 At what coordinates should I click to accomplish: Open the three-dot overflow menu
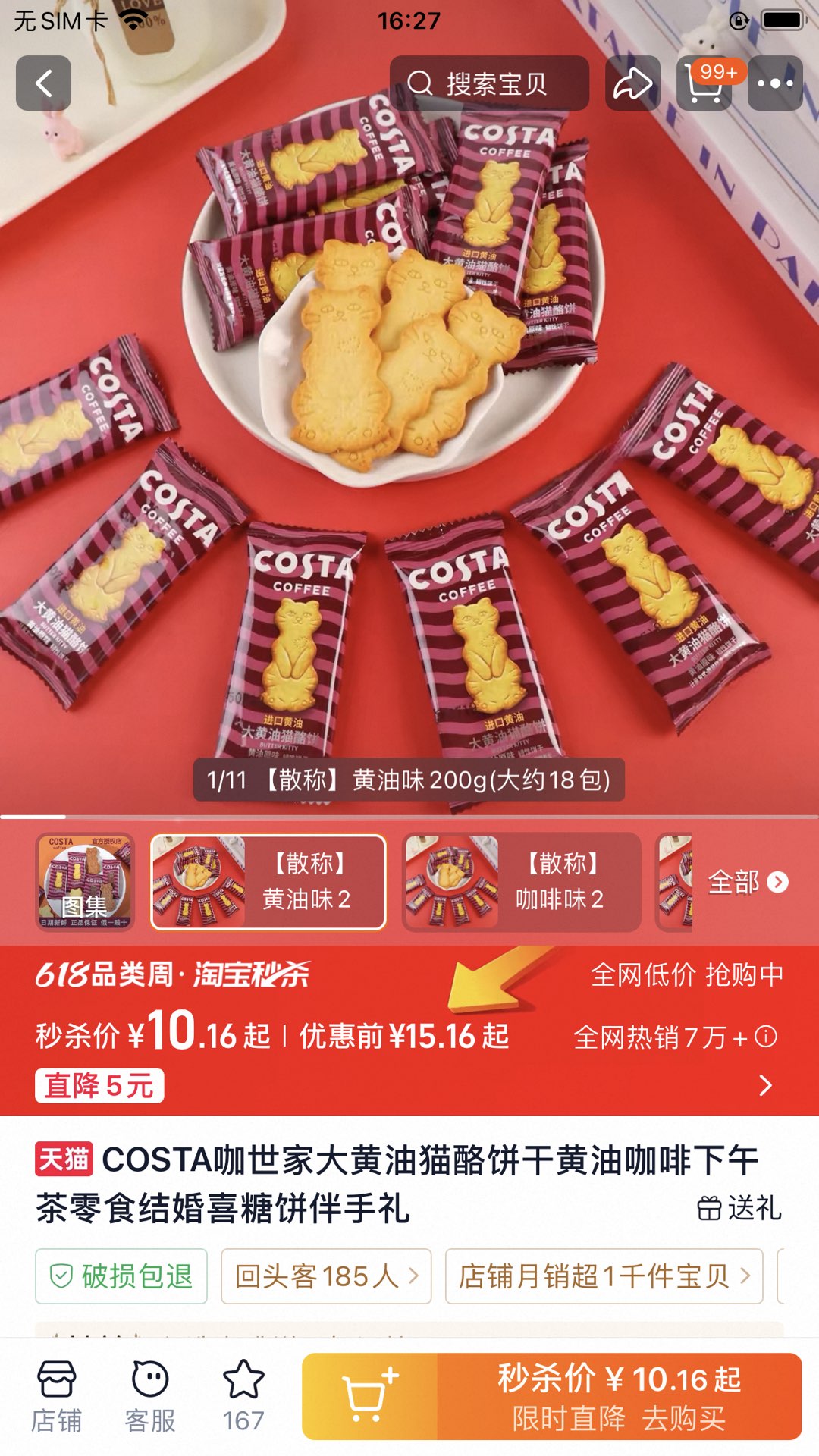click(775, 83)
